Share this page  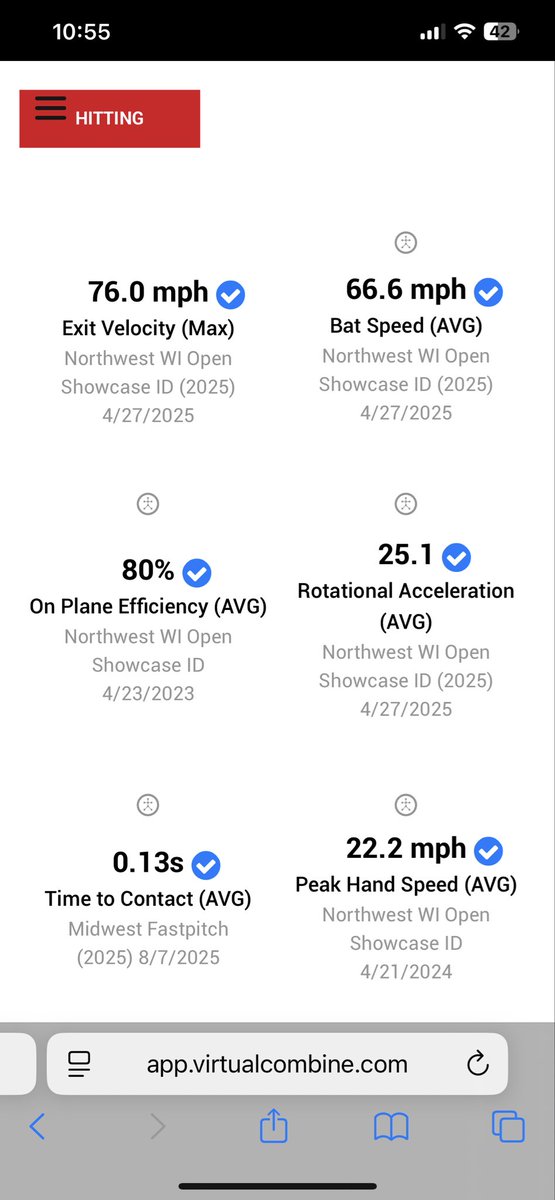pos(274,1126)
